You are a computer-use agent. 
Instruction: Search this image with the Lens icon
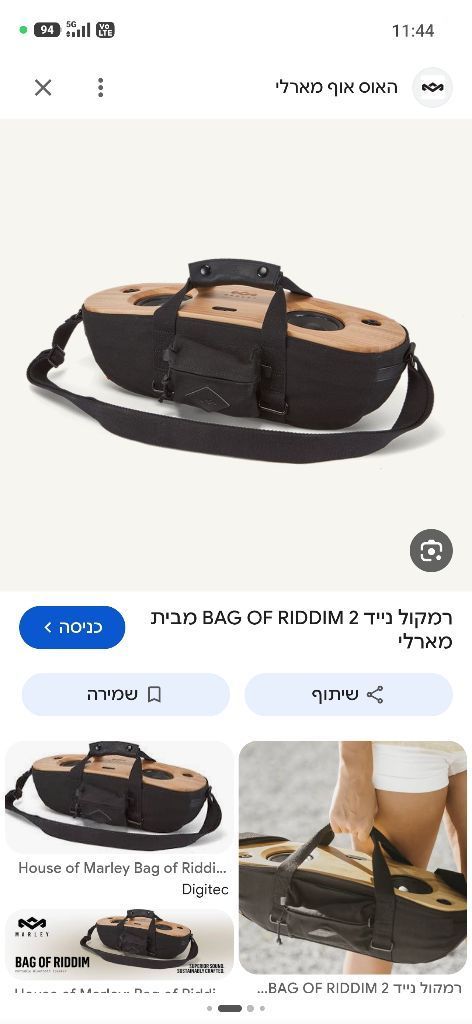pos(431,551)
